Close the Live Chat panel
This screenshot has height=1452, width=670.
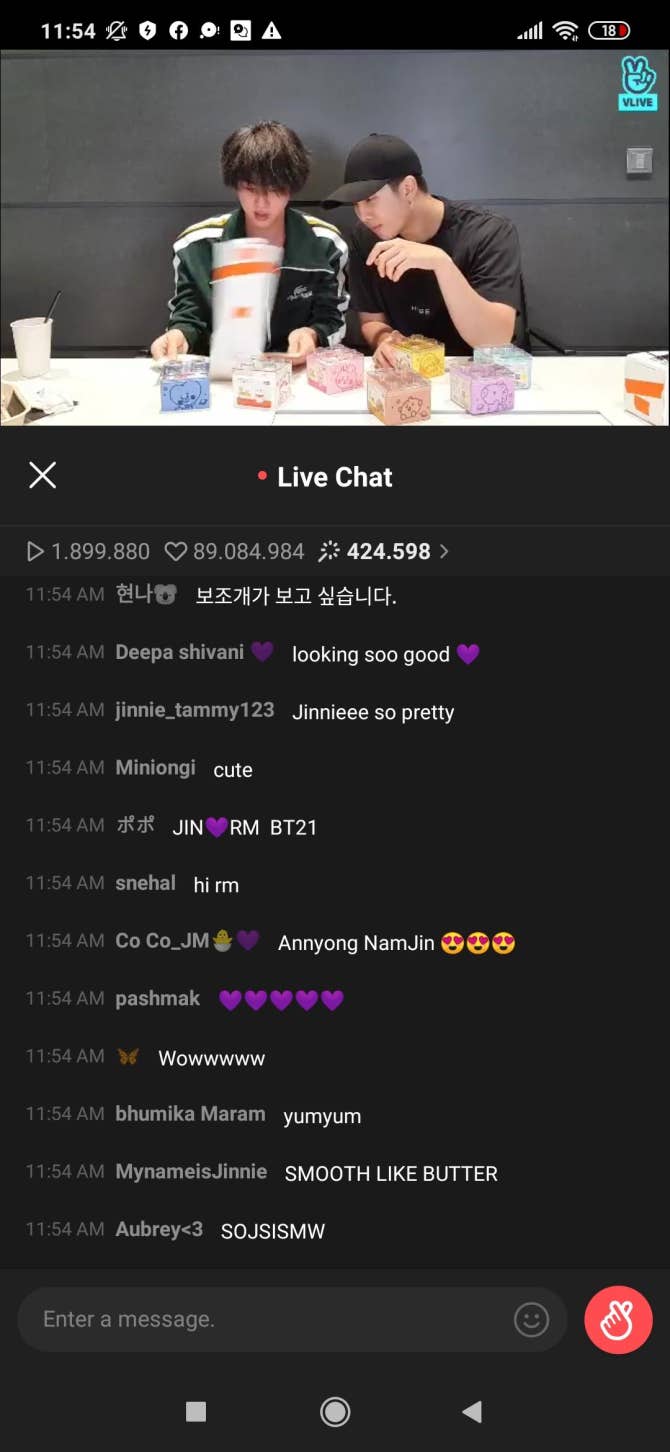tap(42, 475)
